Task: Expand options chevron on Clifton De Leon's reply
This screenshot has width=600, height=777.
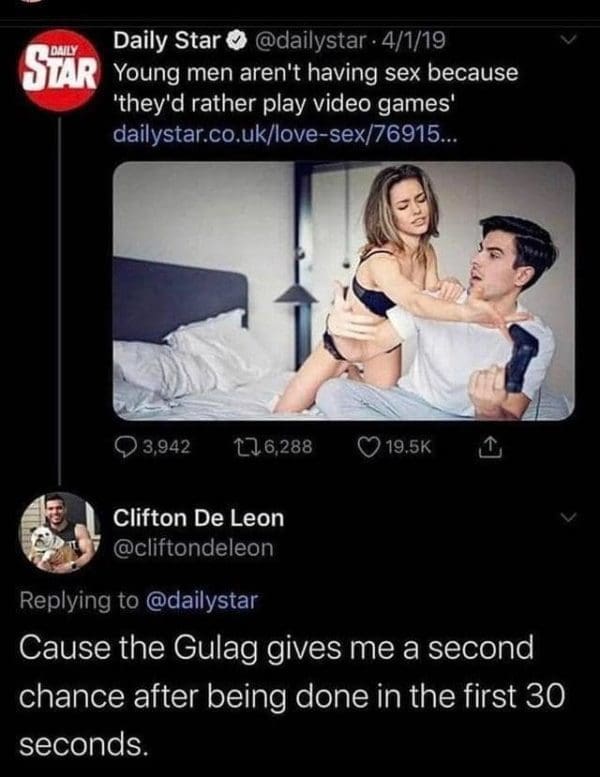Action: pyautogui.click(x=567, y=518)
